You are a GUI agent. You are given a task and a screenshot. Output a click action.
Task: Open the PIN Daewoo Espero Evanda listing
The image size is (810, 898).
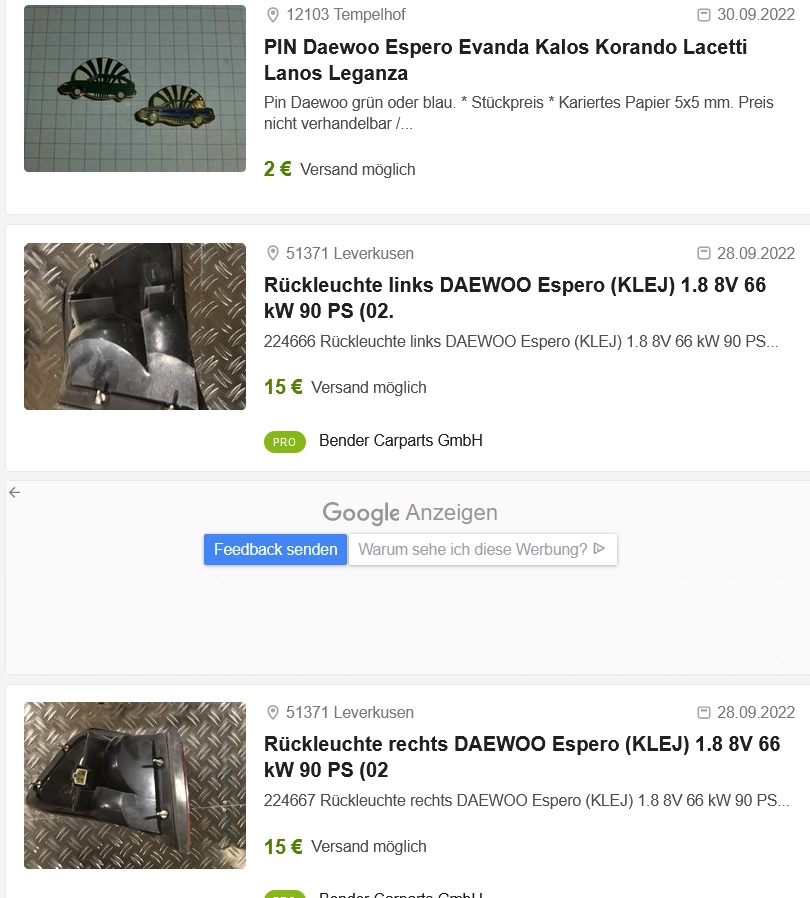pyautogui.click(x=505, y=60)
